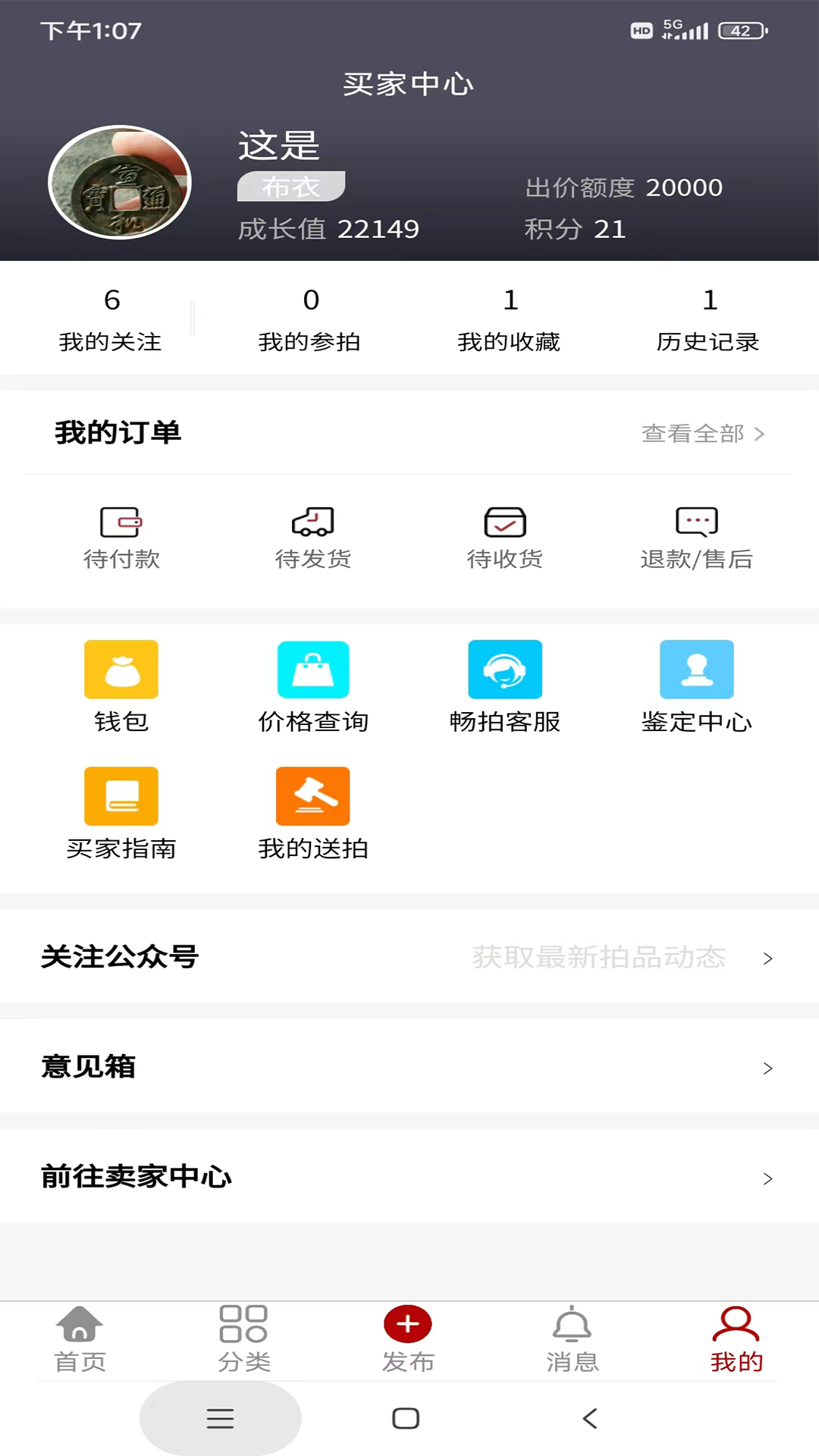
Task: Open 我的关注 list
Action: 111,320
